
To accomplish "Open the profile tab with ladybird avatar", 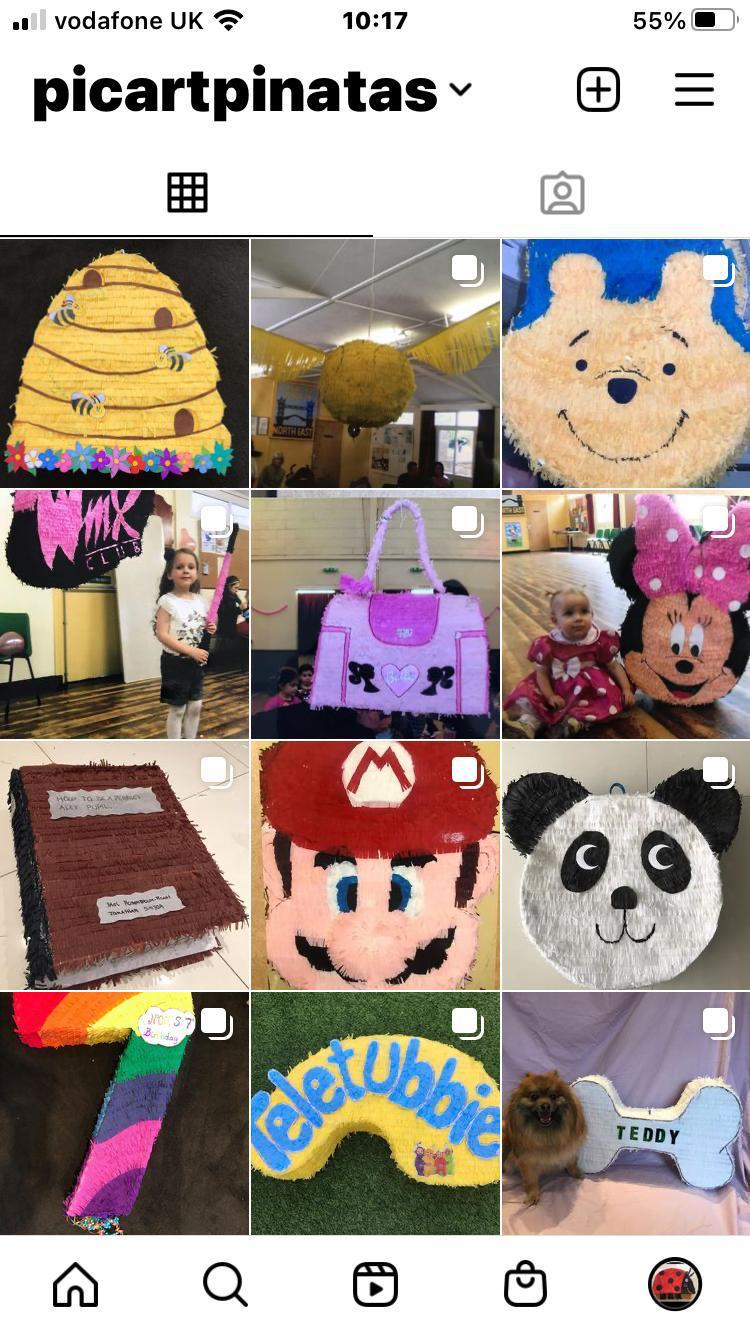I will (675, 1284).
